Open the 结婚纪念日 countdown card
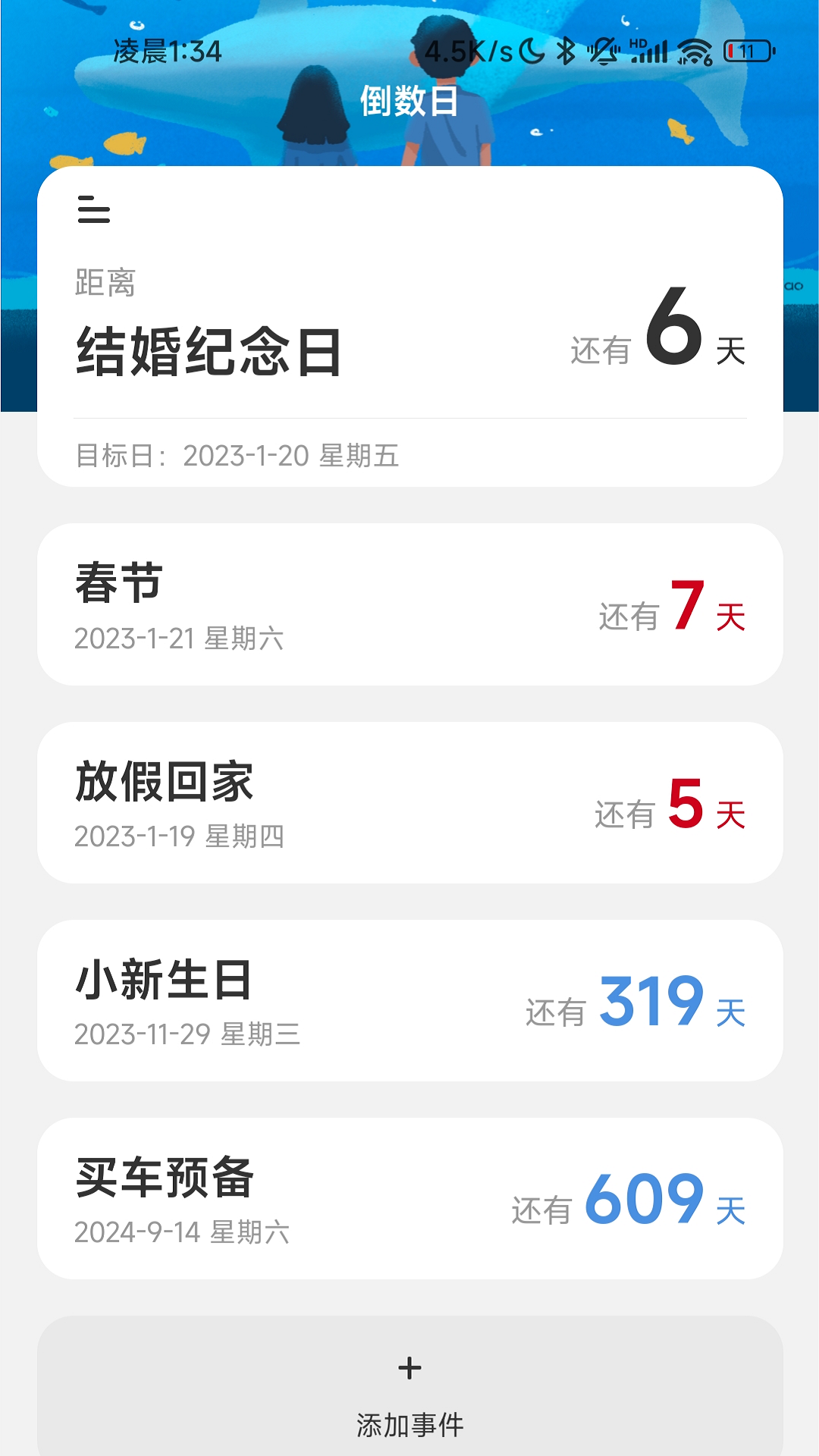This screenshot has height=1456, width=819. (409, 327)
